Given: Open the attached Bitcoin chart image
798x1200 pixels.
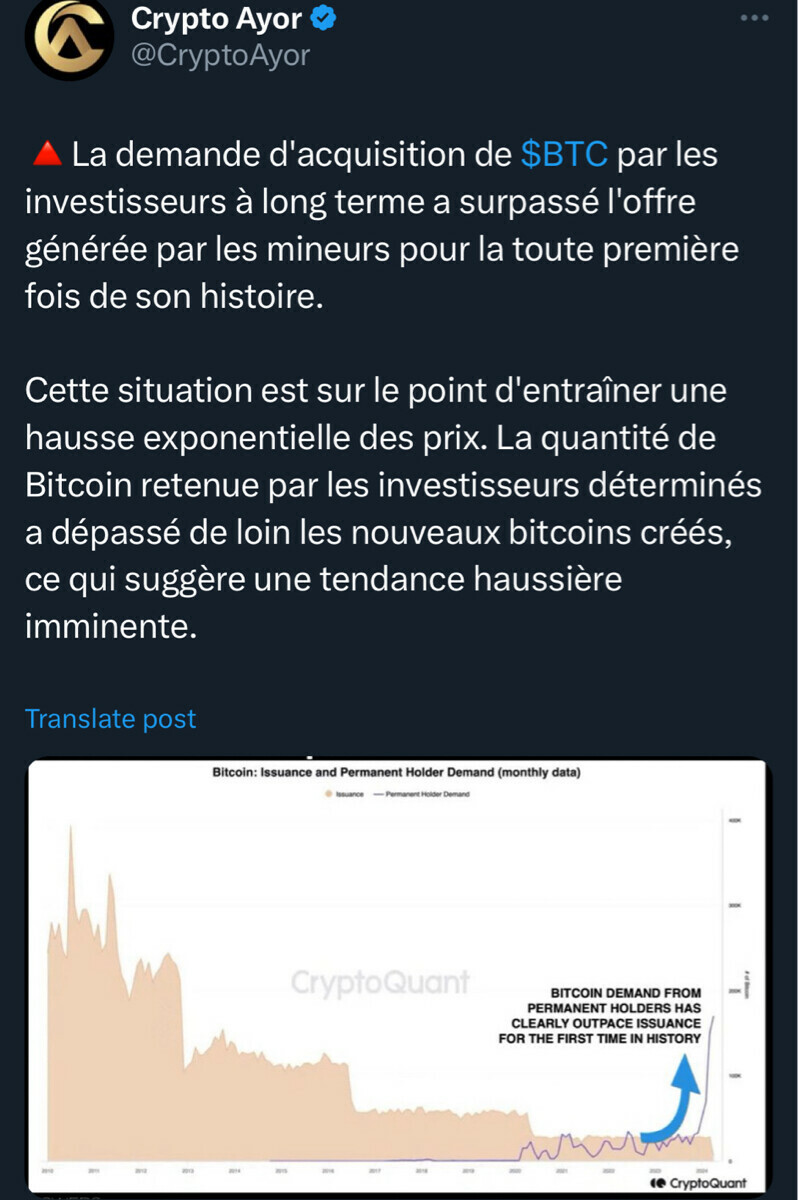Looking at the screenshot, I should (x=397, y=975).
